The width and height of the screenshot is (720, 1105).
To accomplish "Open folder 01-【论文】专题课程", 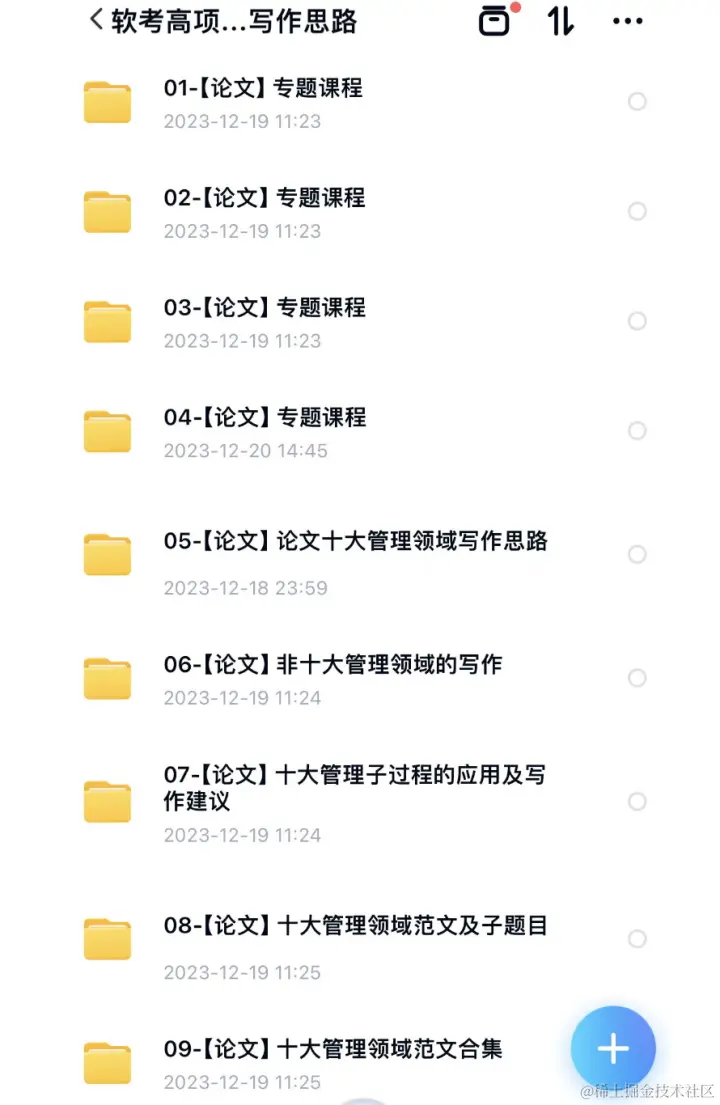I will [263, 89].
